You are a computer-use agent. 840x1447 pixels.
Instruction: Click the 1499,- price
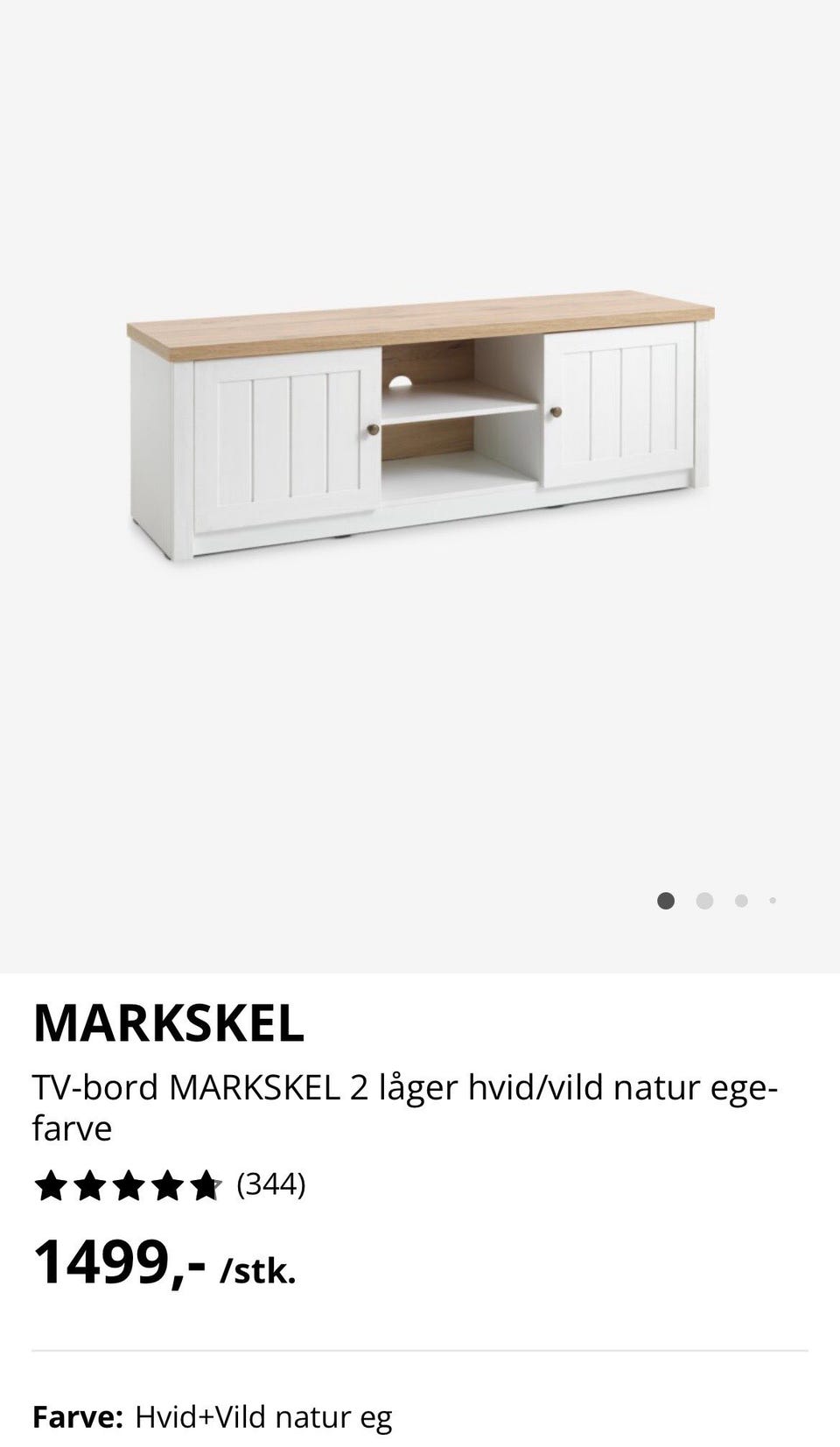coord(118,1265)
